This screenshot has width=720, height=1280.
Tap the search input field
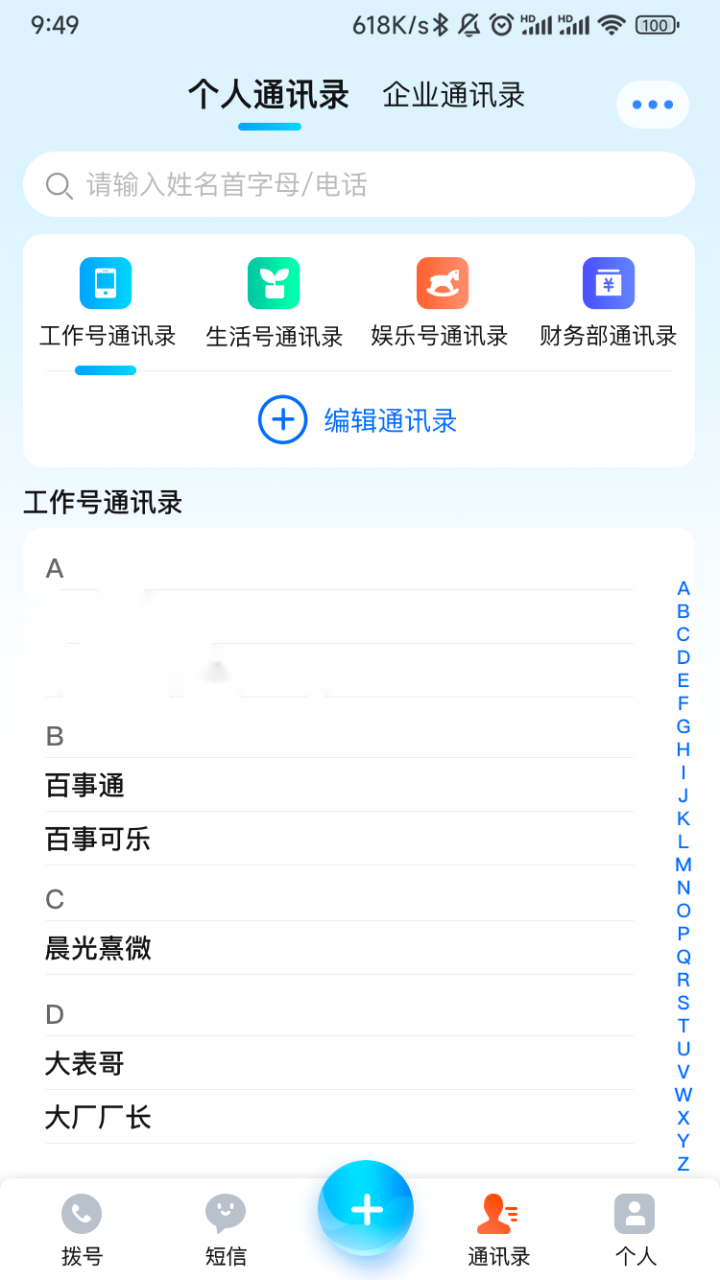point(360,185)
